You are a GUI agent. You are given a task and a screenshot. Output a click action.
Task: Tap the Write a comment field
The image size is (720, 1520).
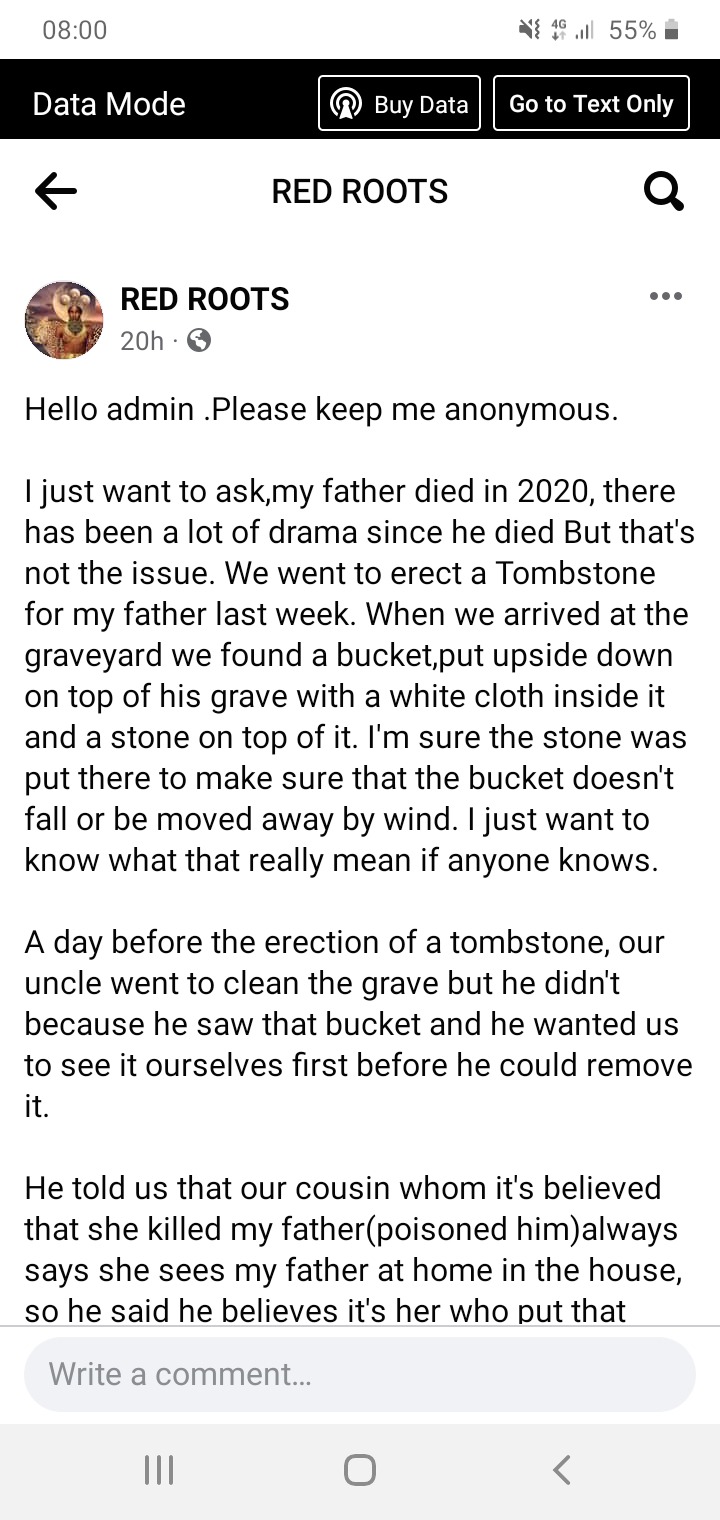coord(360,1374)
